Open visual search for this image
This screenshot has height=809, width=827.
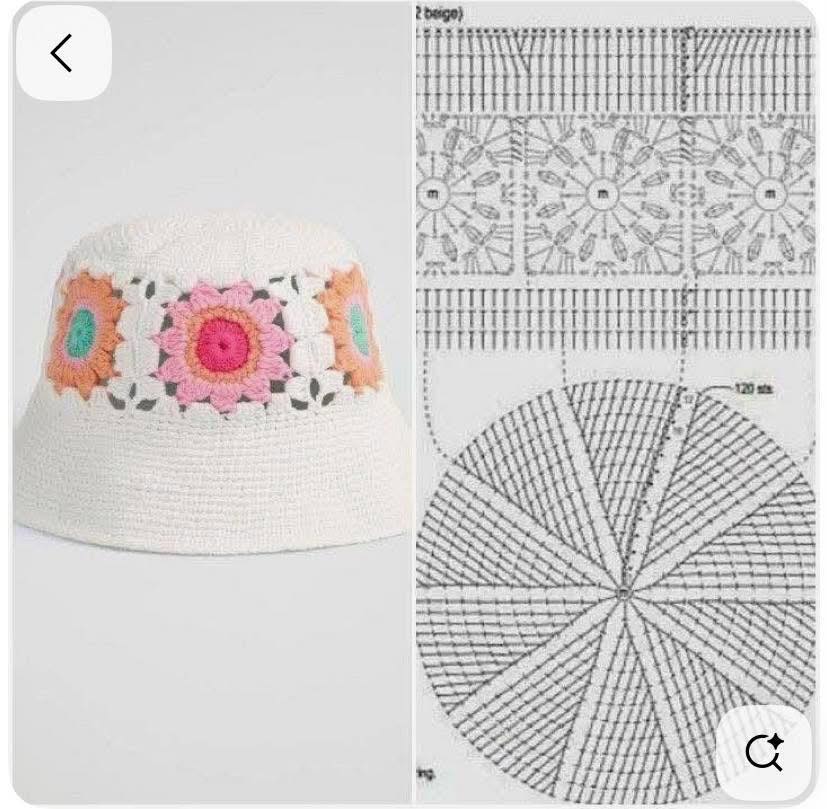coord(764,752)
